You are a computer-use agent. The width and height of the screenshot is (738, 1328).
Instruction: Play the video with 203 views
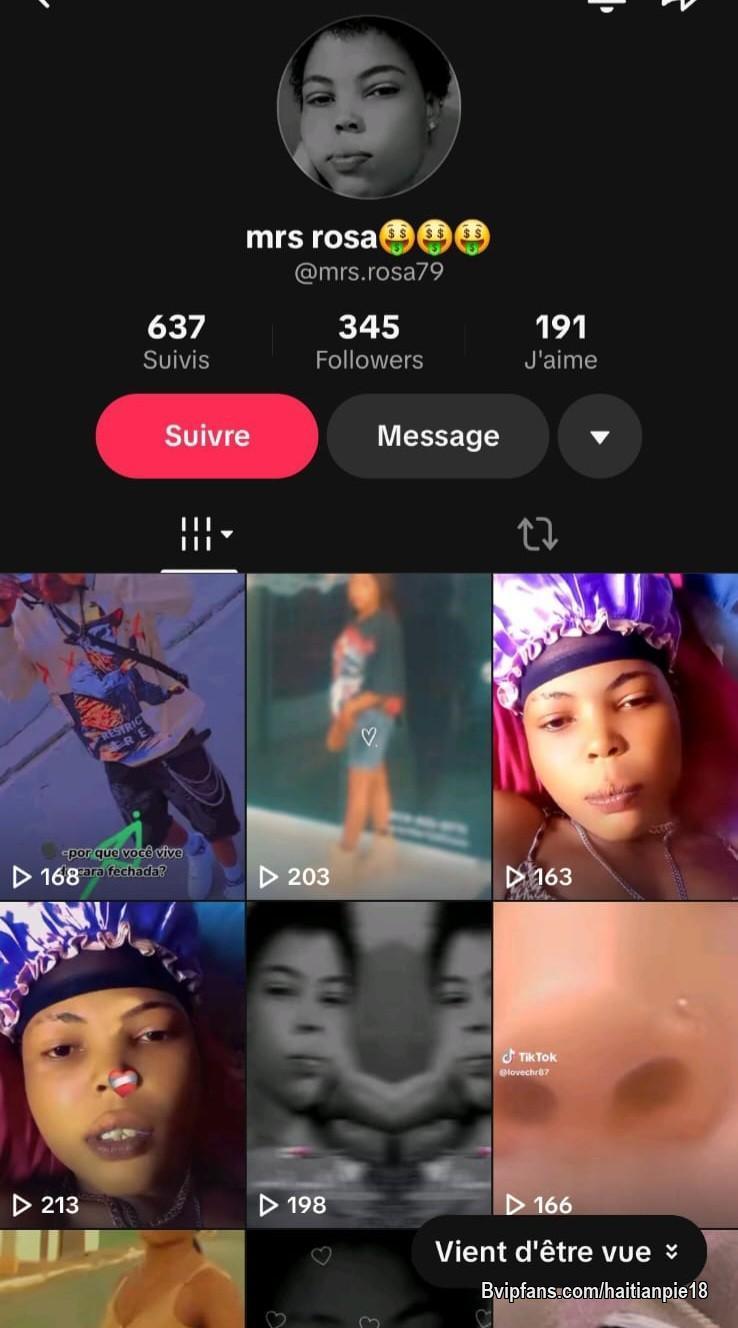(369, 736)
